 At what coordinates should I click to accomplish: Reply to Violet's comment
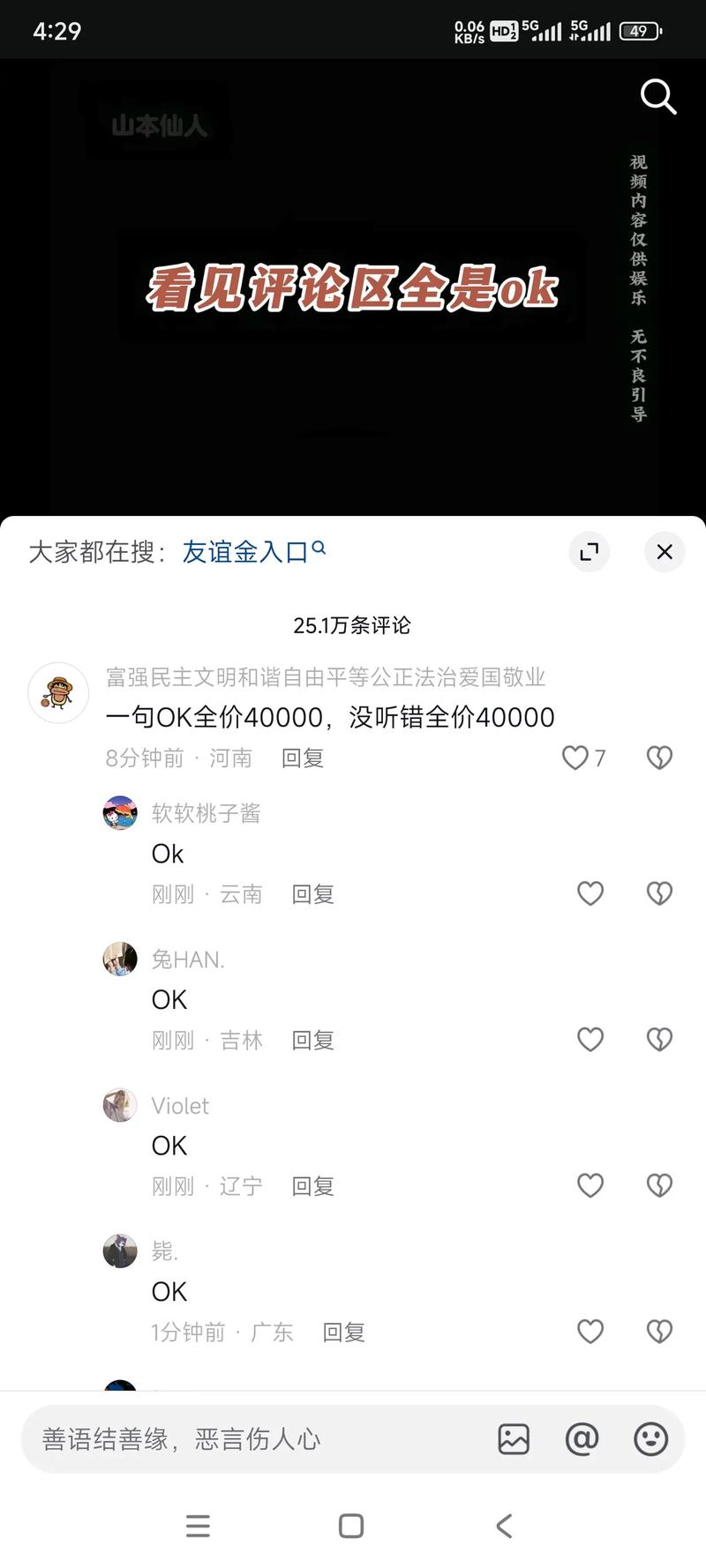313,1186
